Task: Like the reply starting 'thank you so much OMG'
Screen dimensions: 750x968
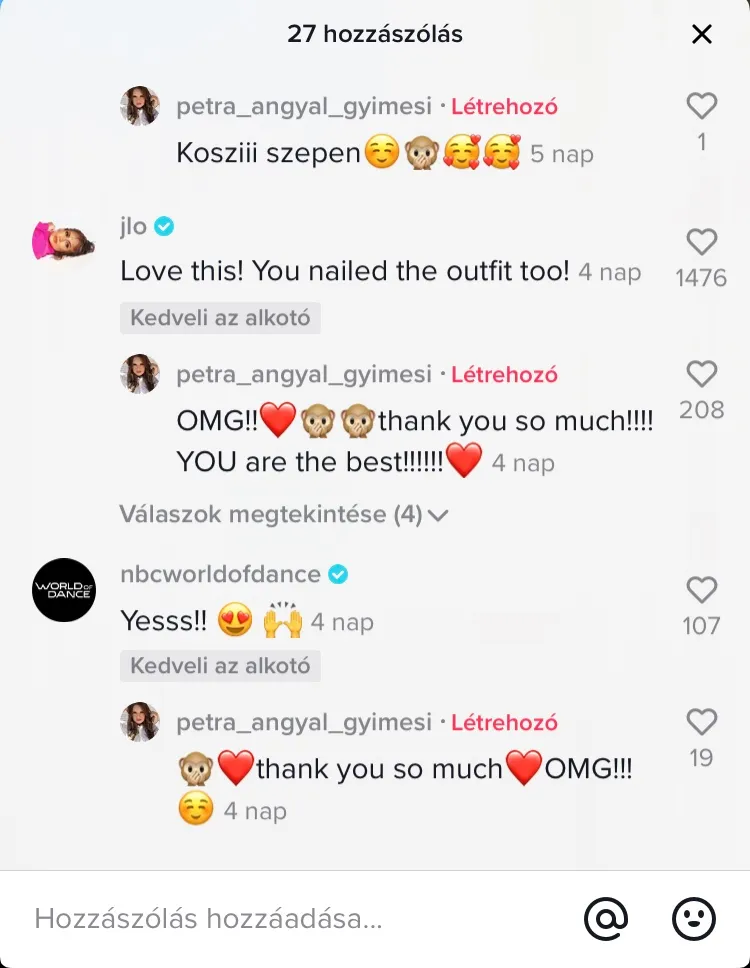Action: [x=702, y=722]
